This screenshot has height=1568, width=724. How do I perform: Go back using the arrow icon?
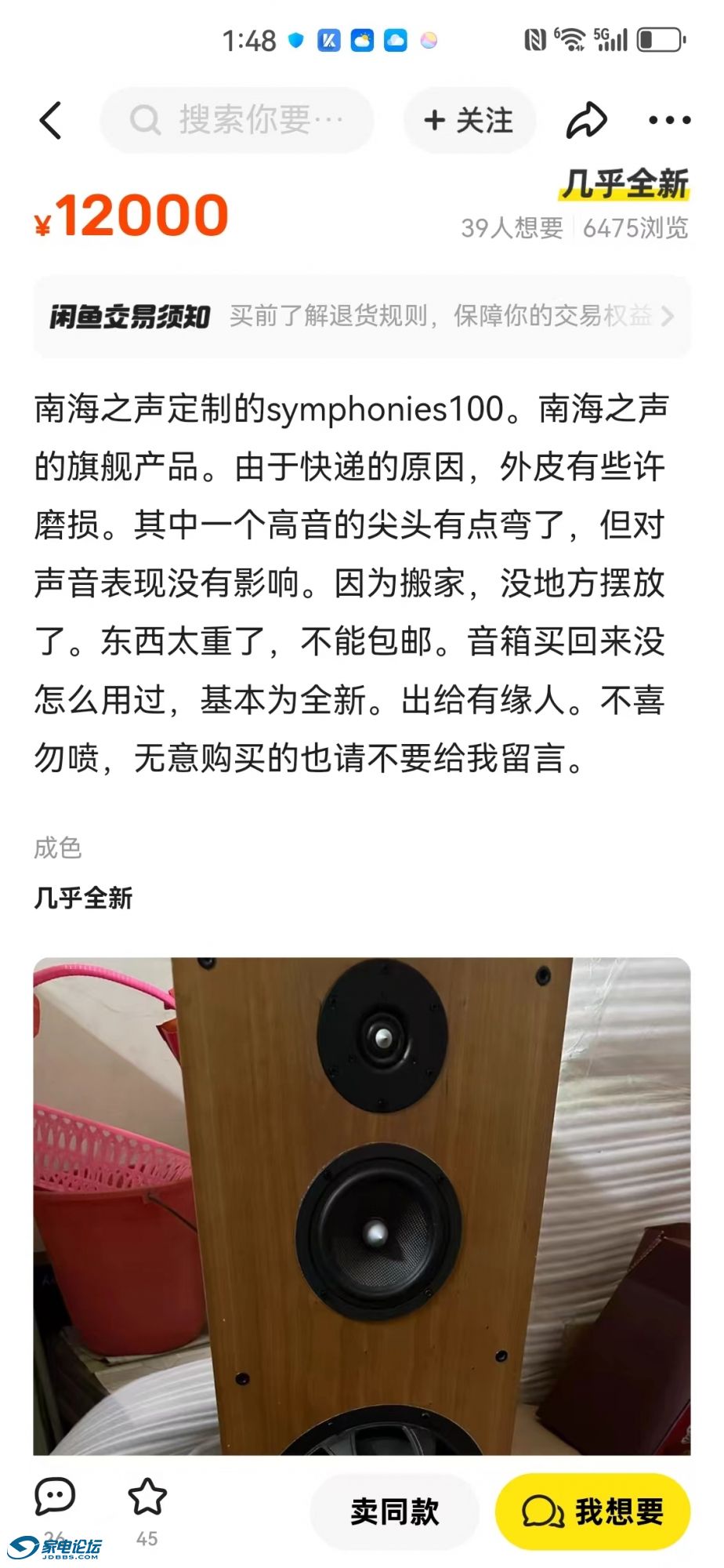[51, 121]
